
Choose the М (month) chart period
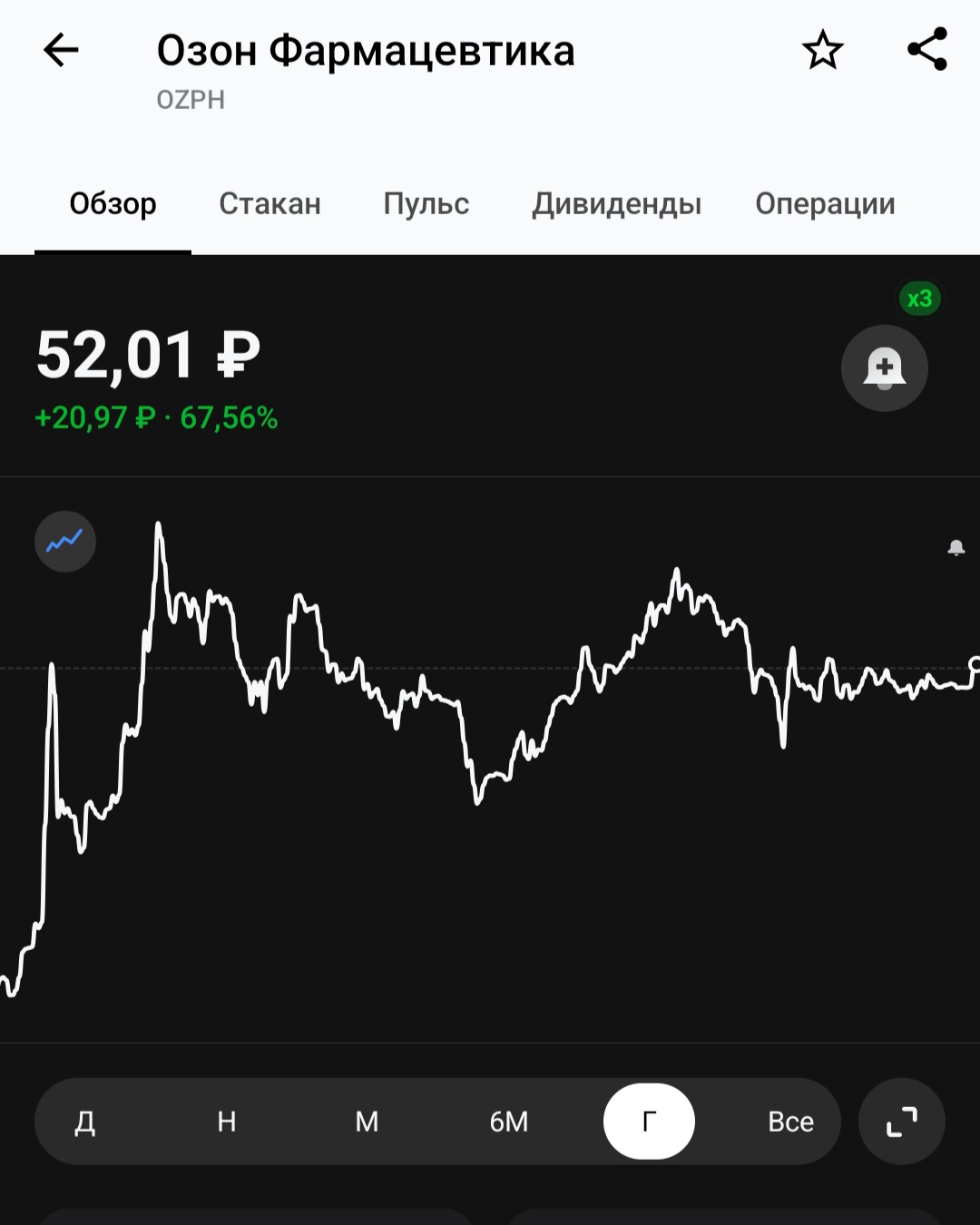367,1122
